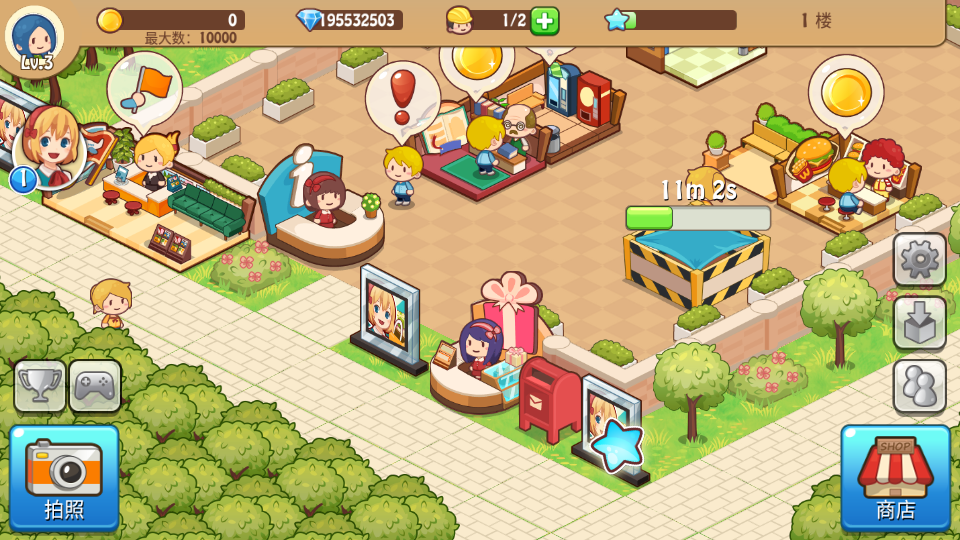Viewport: 960px width, 540px height.
Task: Open the settings gear
Action: click(919, 260)
